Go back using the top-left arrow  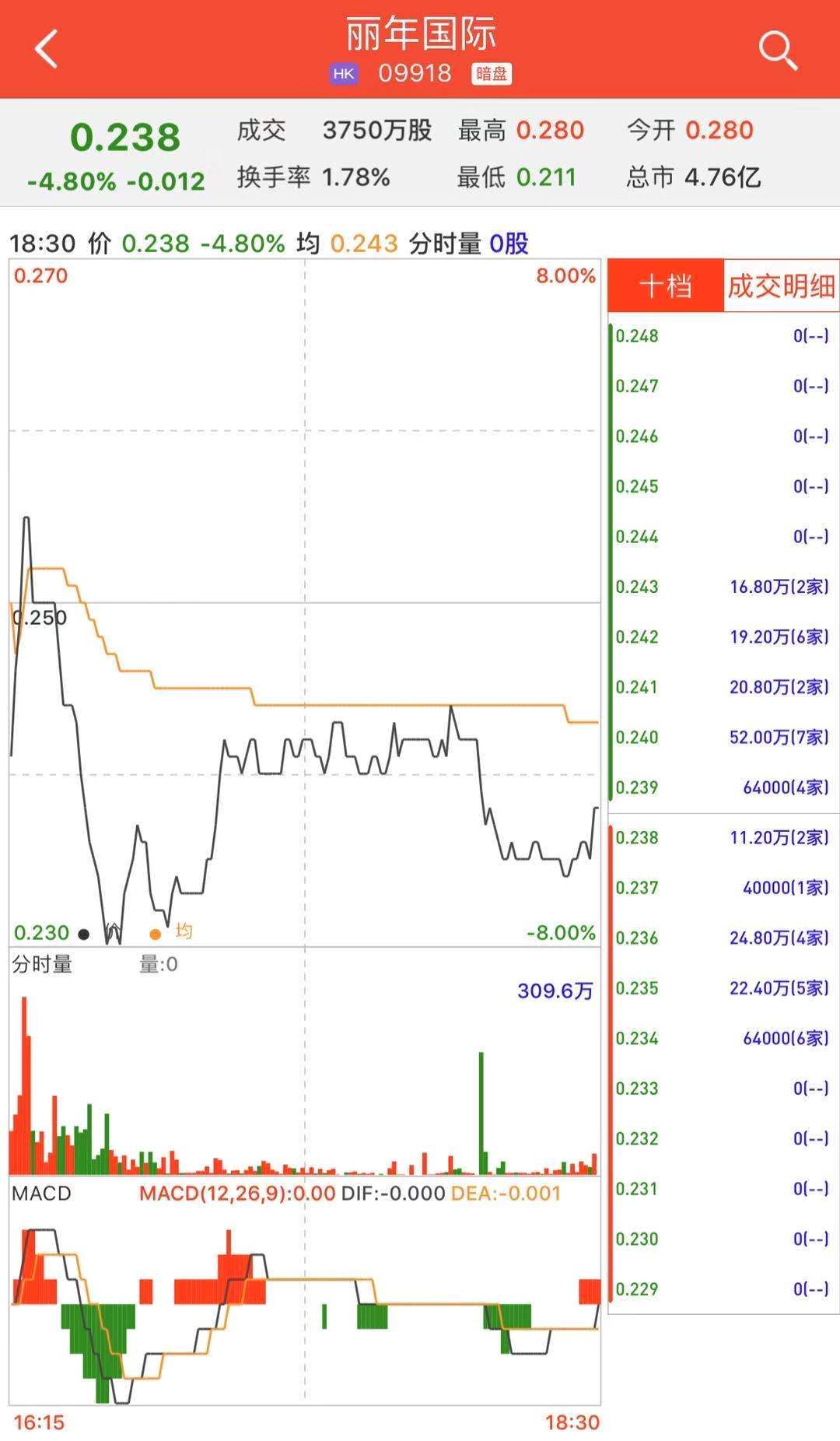[47, 49]
